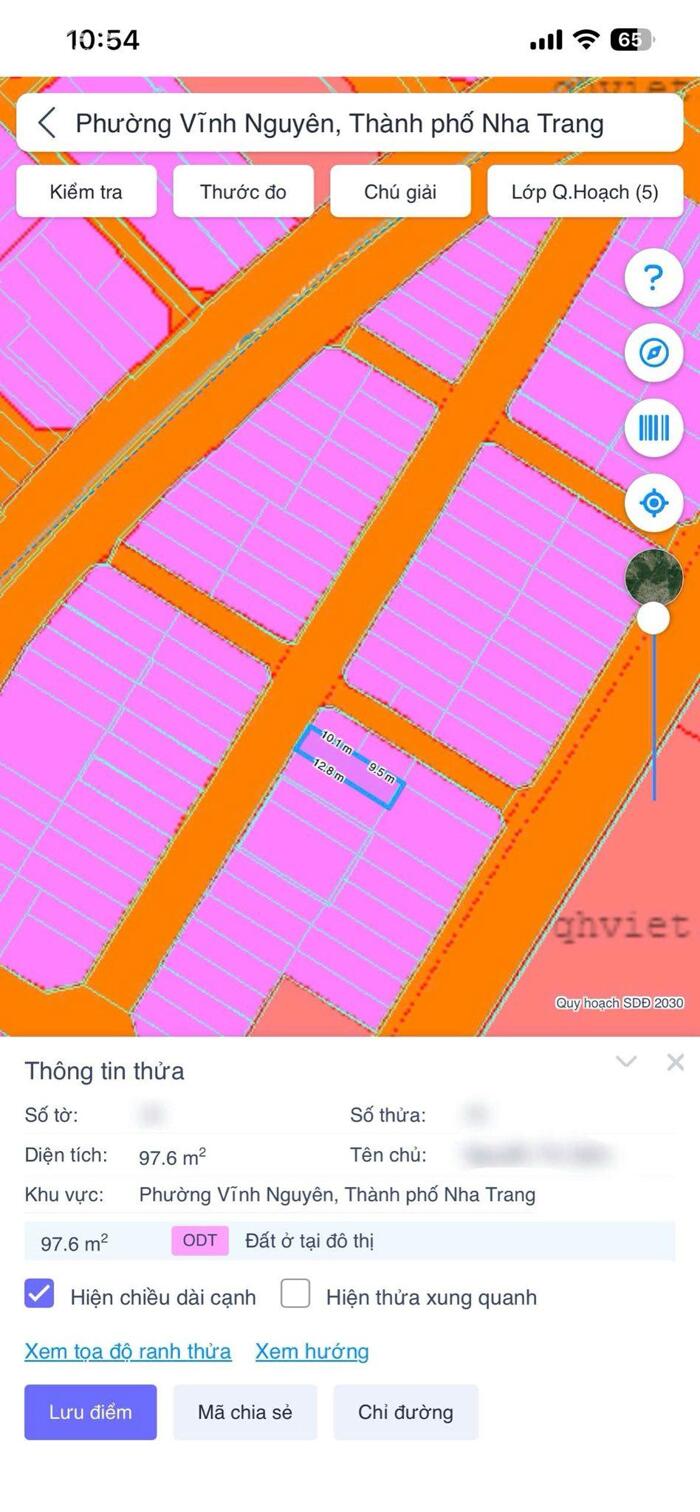Tap the satellite imagery thumbnail

coord(653,575)
